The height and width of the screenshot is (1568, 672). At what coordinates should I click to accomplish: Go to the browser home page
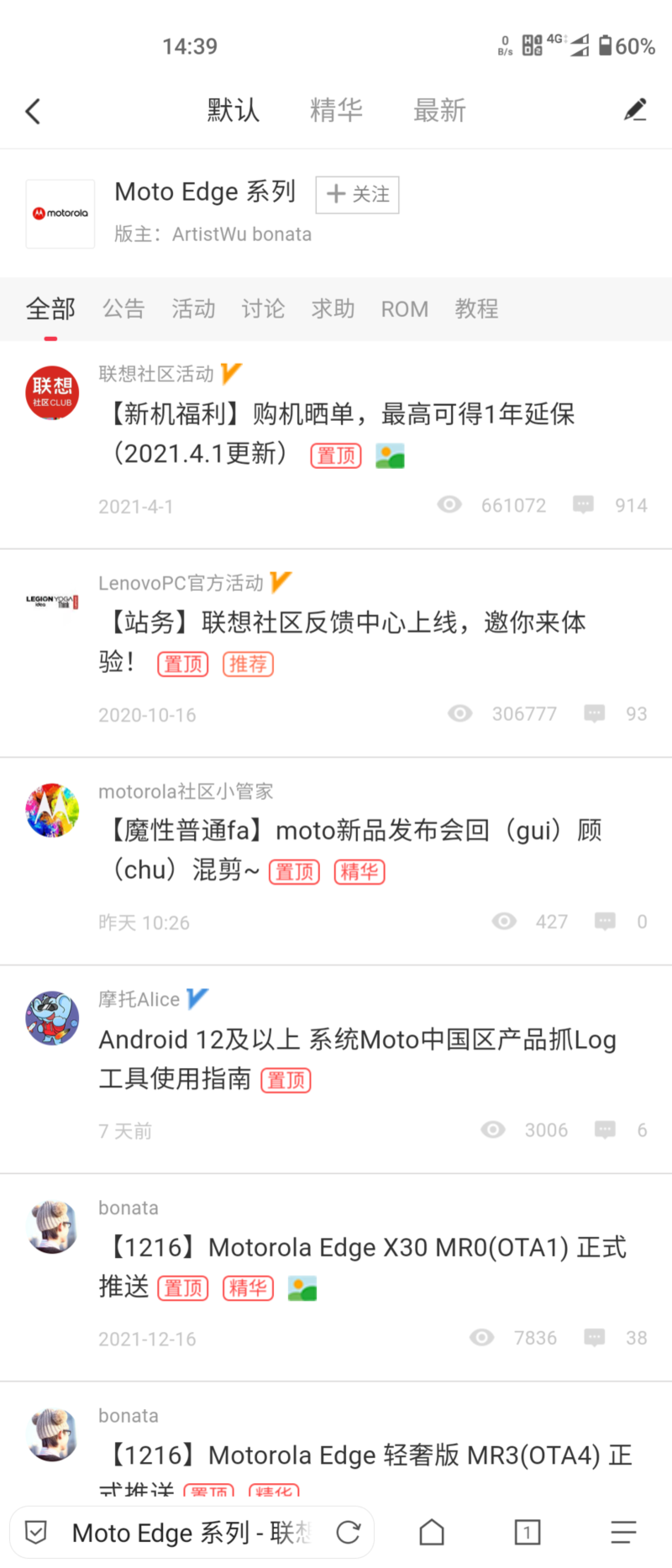click(432, 1533)
